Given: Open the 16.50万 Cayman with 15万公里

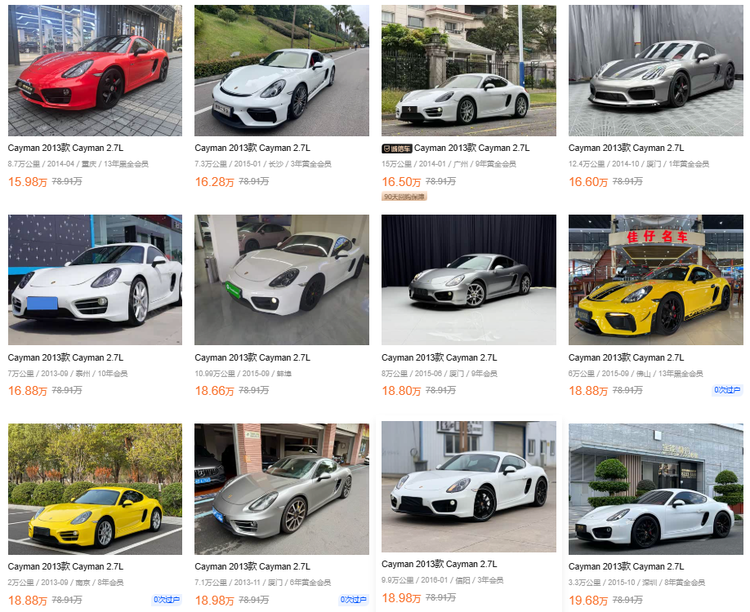Looking at the screenshot, I should tap(468, 70).
